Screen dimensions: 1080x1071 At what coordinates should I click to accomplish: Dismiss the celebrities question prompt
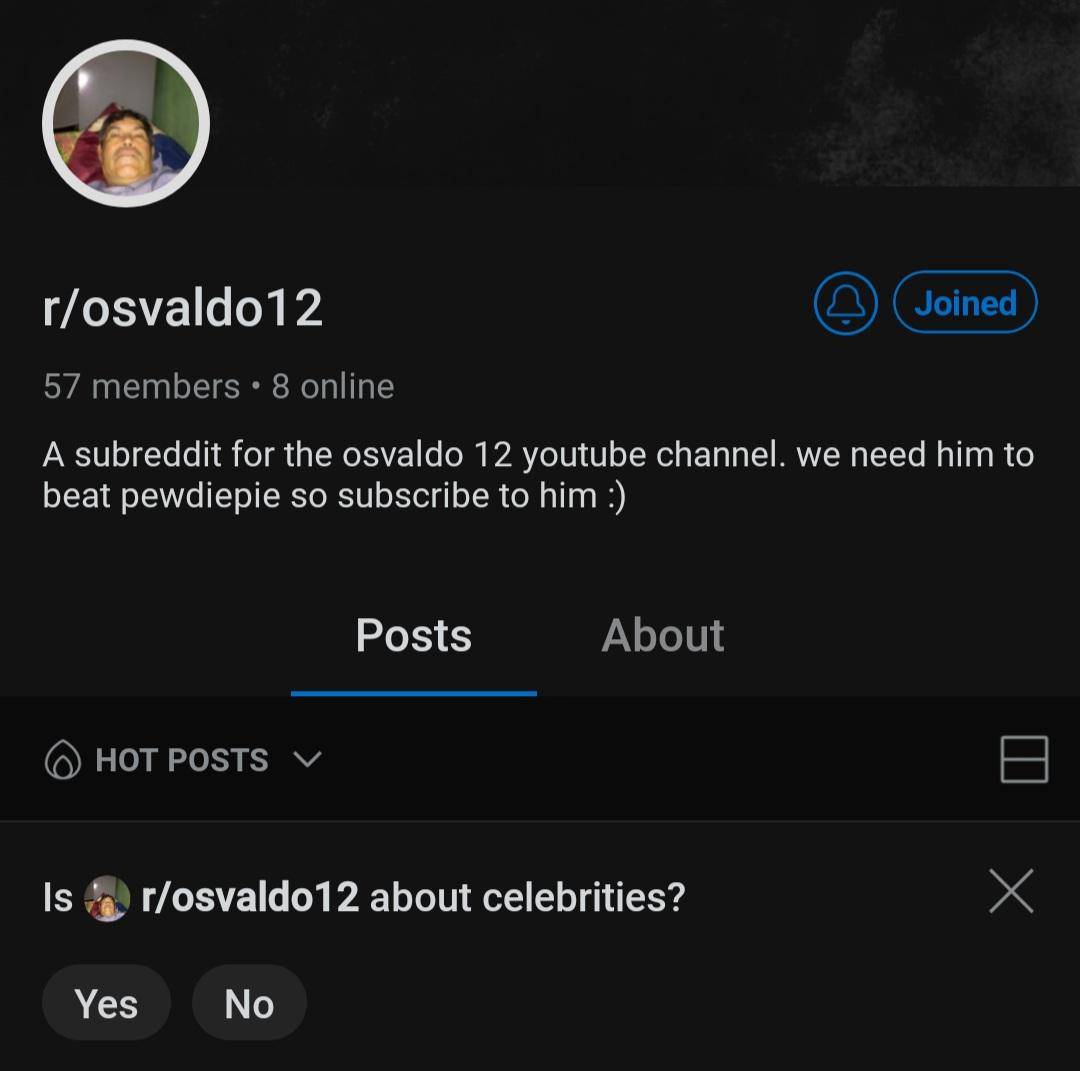(1011, 891)
